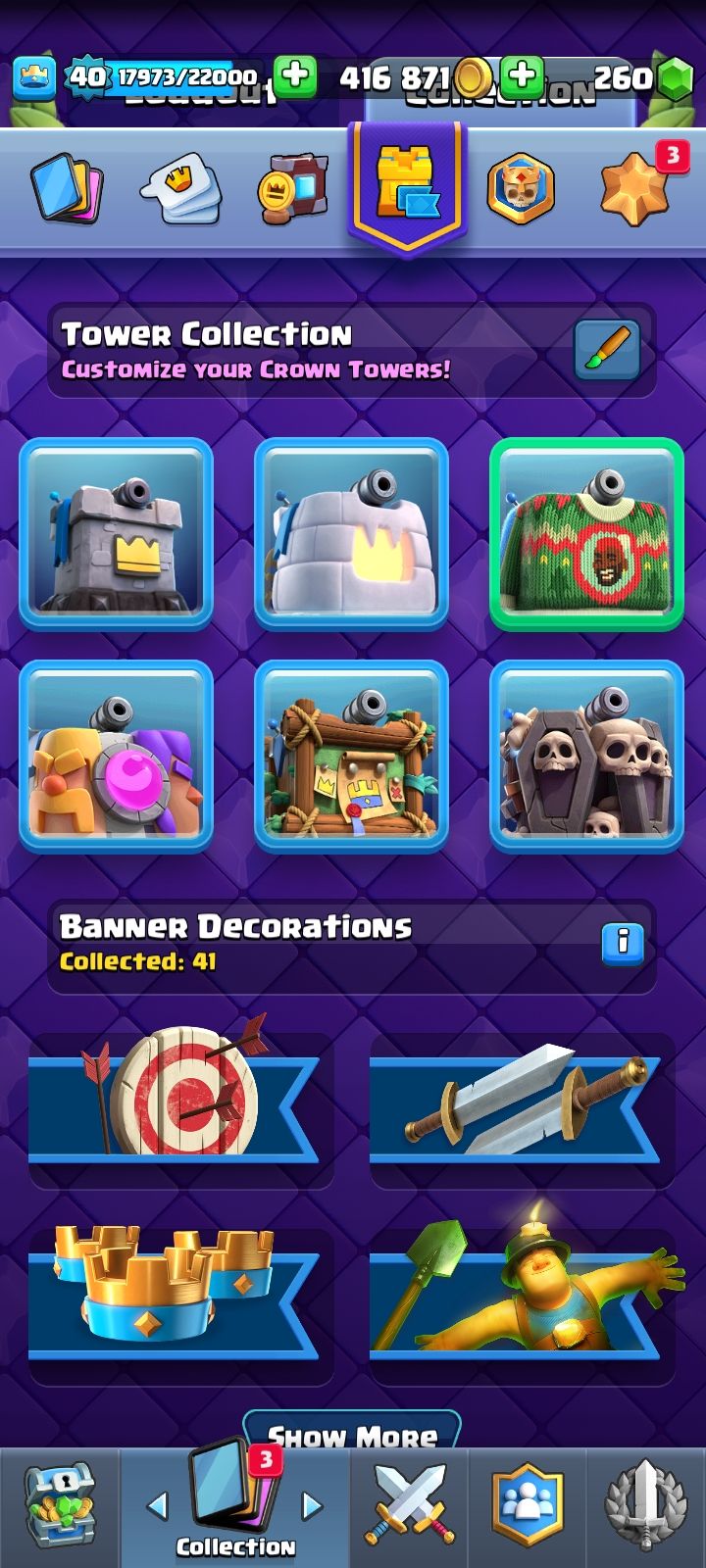Add gold with the green plus button

click(x=522, y=75)
